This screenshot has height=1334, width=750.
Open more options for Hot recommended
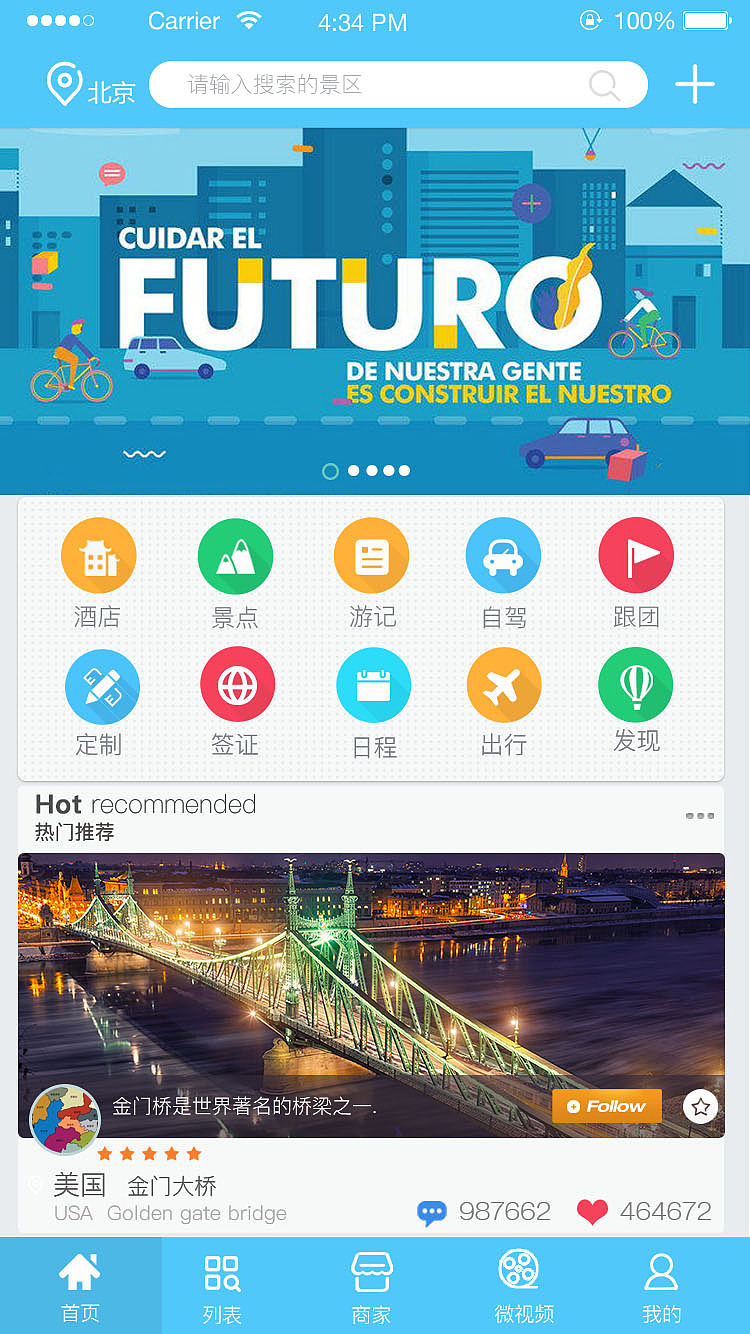click(699, 816)
